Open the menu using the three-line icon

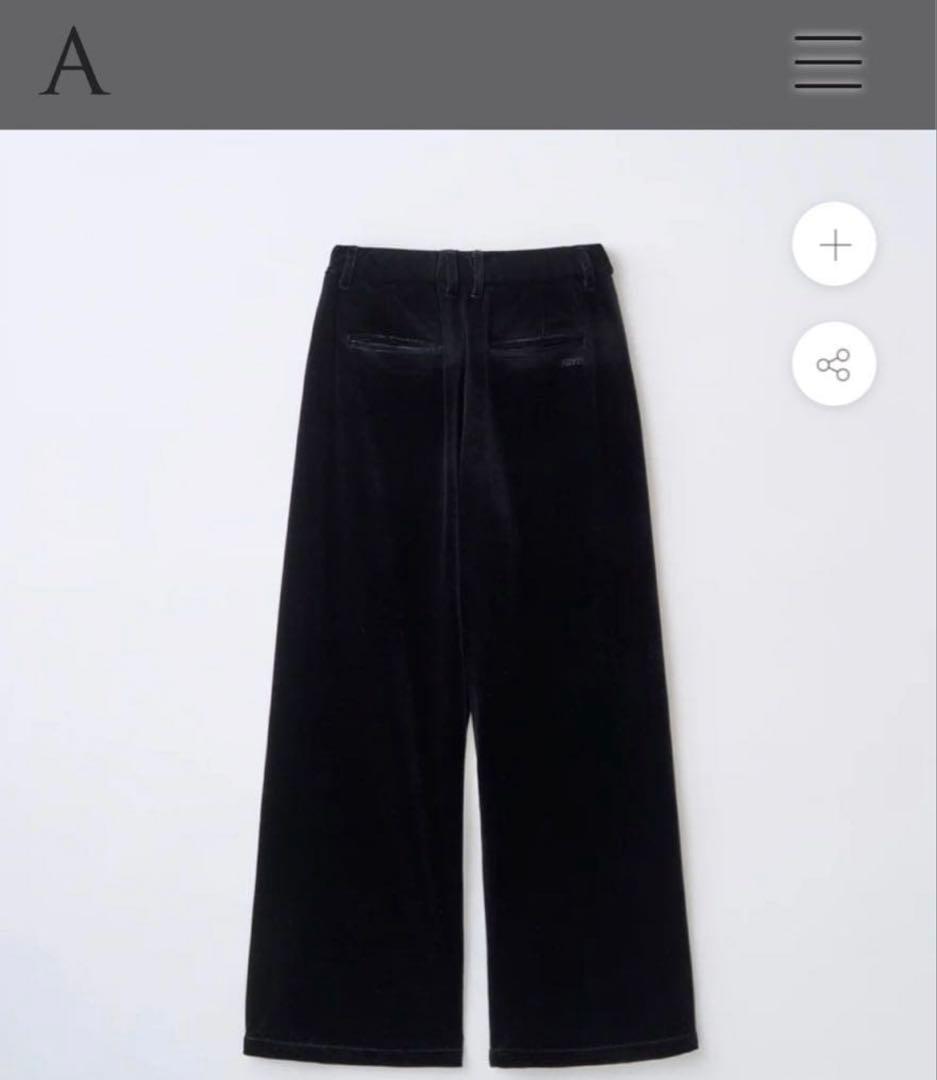click(827, 62)
